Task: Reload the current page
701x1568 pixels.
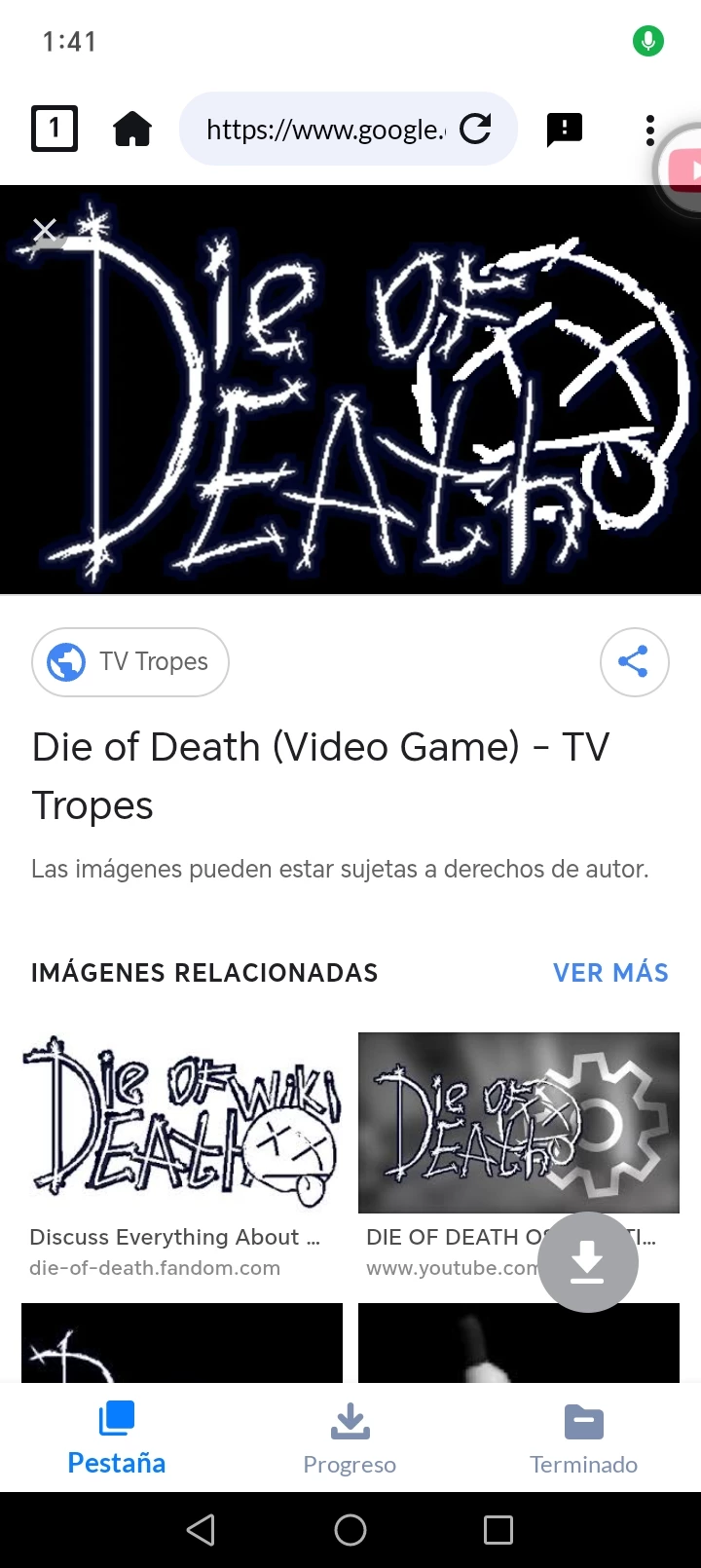Action: (x=475, y=129)
